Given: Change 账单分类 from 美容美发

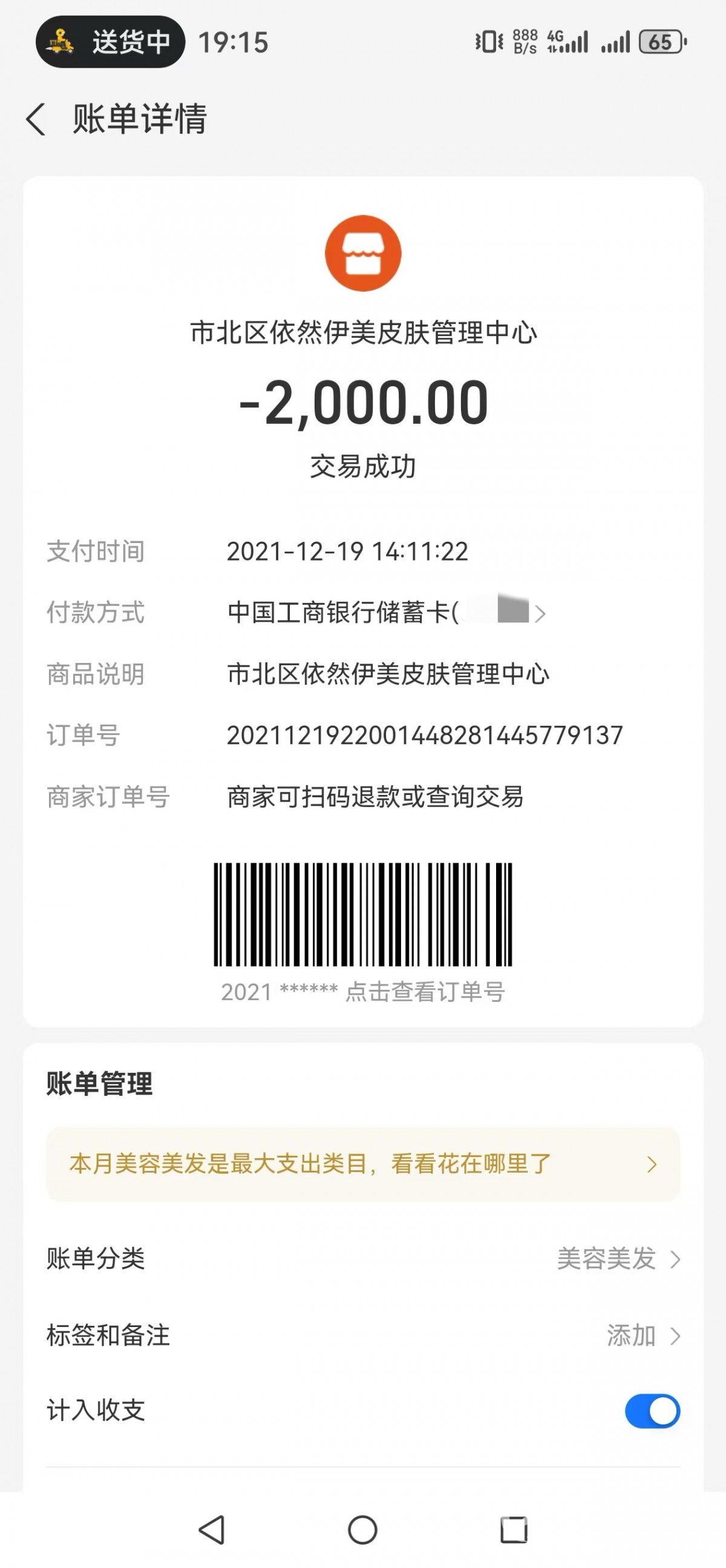Looking at the screenshot, I should tap(617, 1259).
